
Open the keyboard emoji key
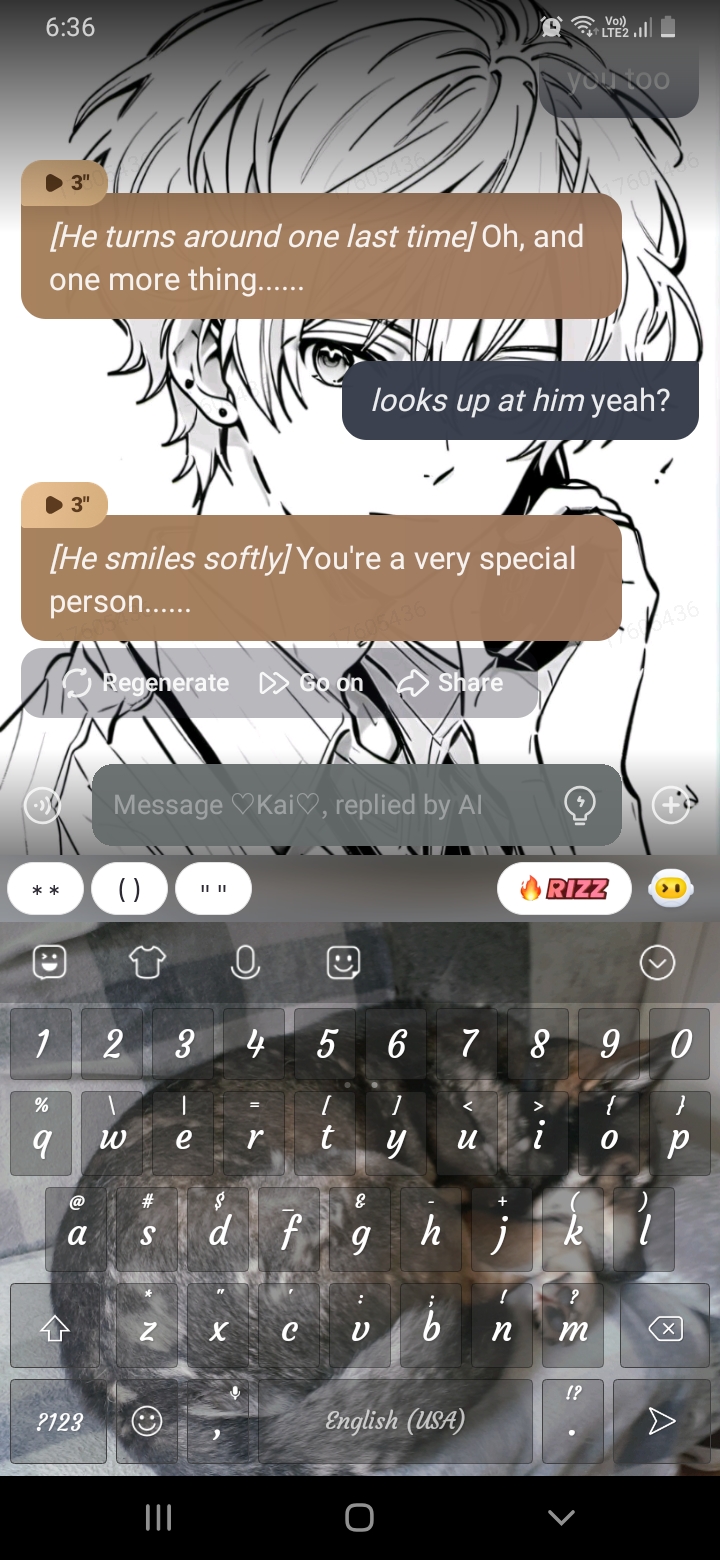coord(147,1421)
